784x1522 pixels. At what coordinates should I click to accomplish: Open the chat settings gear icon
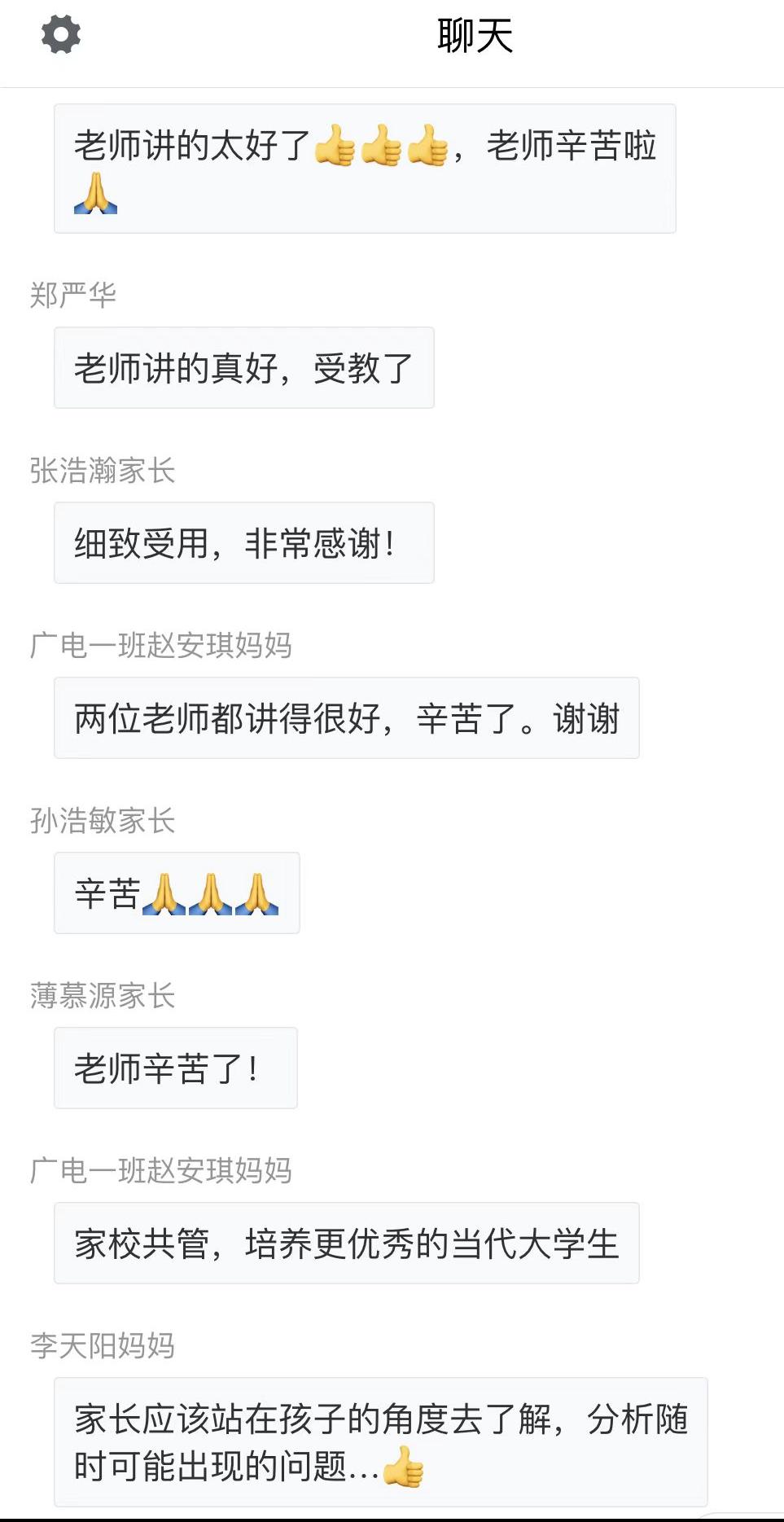point(61,35)
